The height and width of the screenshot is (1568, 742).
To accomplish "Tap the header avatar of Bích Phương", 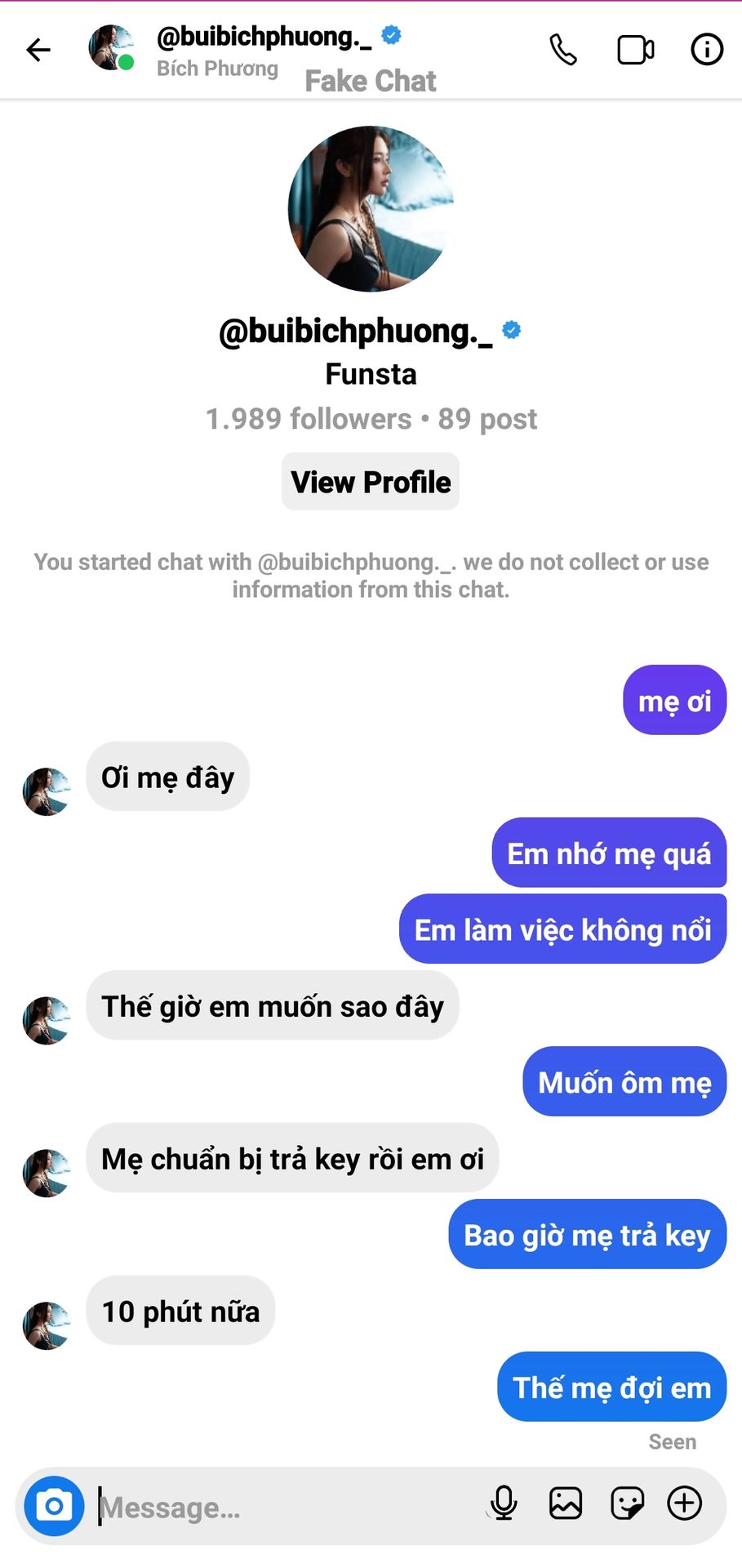I will pos(111,48).
